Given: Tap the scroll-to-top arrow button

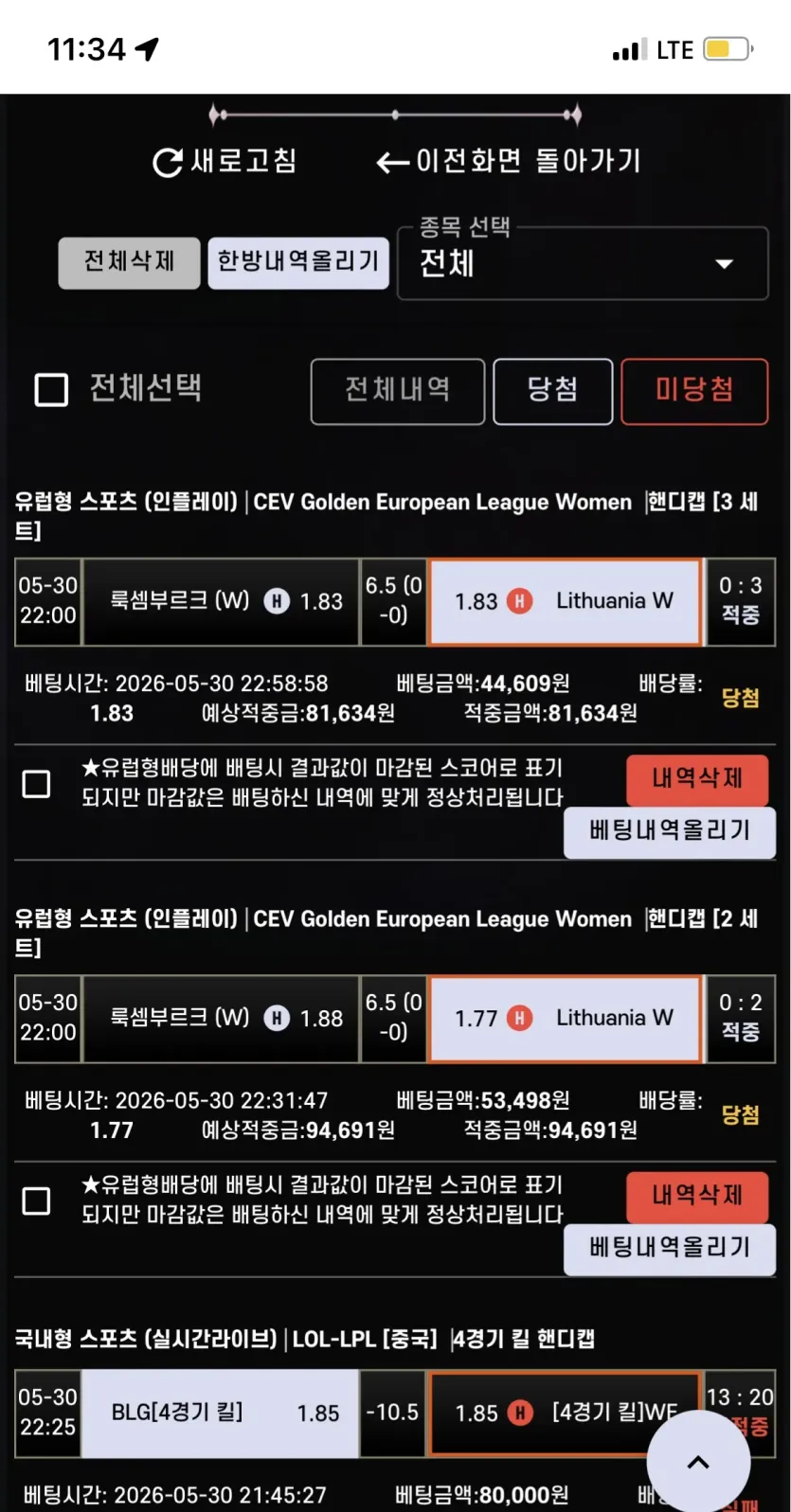Looking at the screenshot, I should click(698, 1462).
